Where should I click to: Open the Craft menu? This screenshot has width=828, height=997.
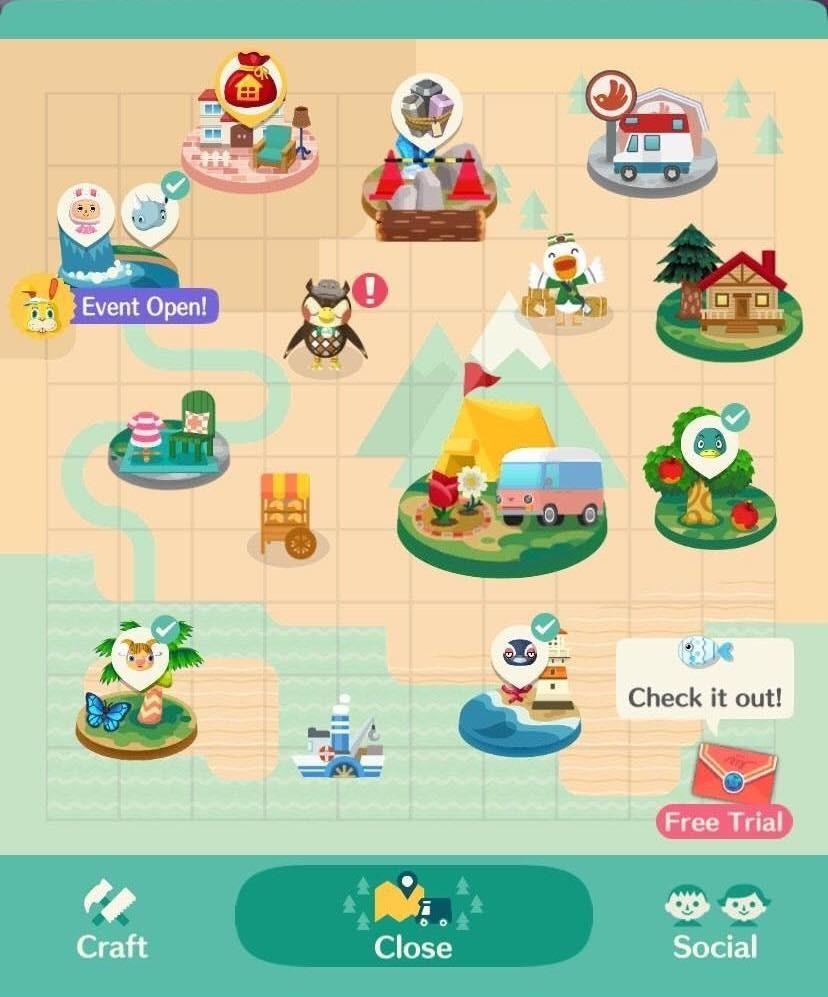click(112, 918)
